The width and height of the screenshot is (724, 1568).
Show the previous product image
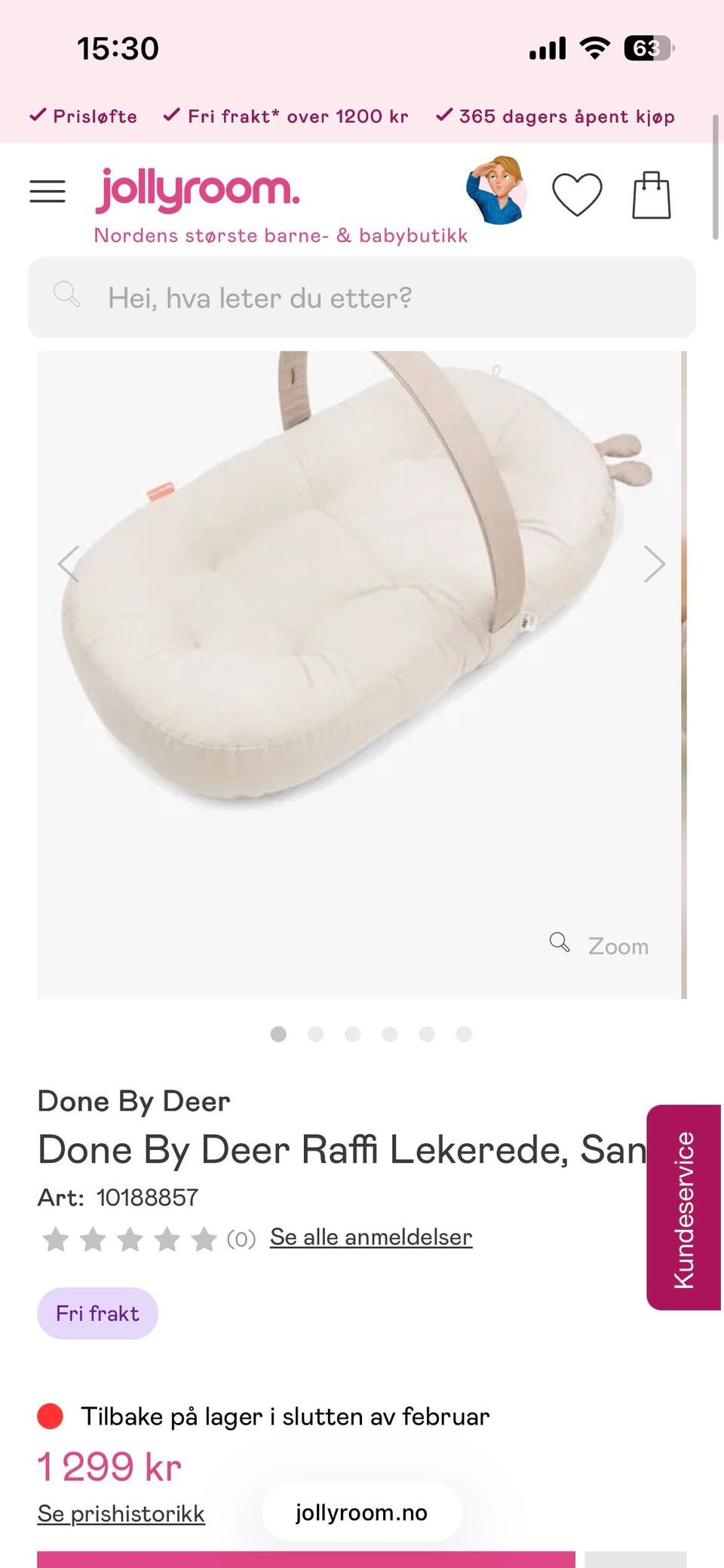pyautogui.click(x=69, y=564)
